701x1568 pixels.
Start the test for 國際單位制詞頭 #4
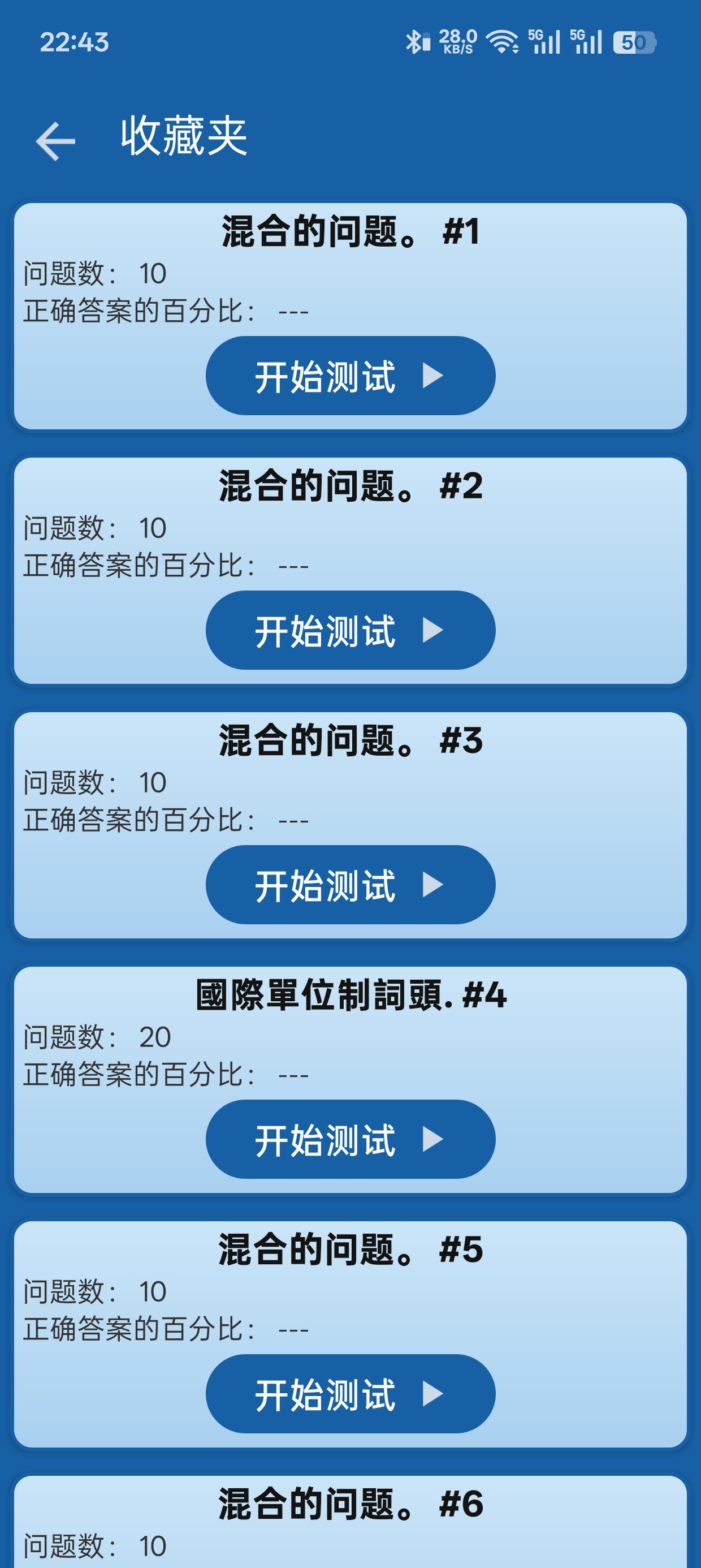(x=350, y=1139)
